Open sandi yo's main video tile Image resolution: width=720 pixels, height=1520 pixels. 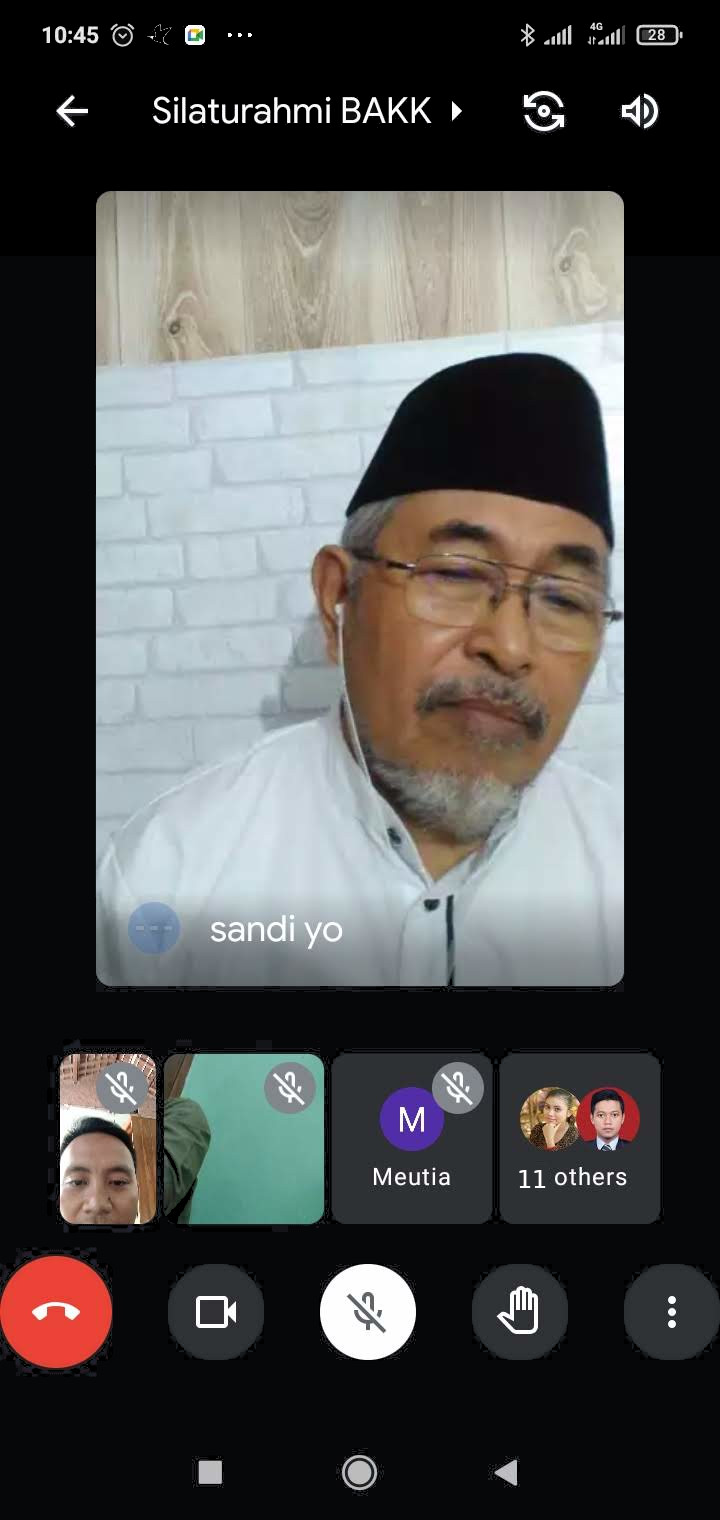coord(360,589)
